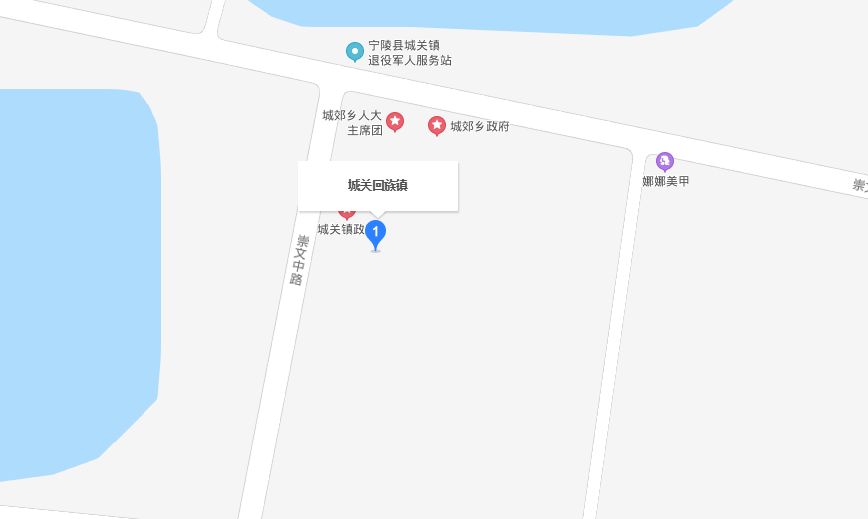Select the 城郊乡人大主席团 map marker

[x=395, y=122]
